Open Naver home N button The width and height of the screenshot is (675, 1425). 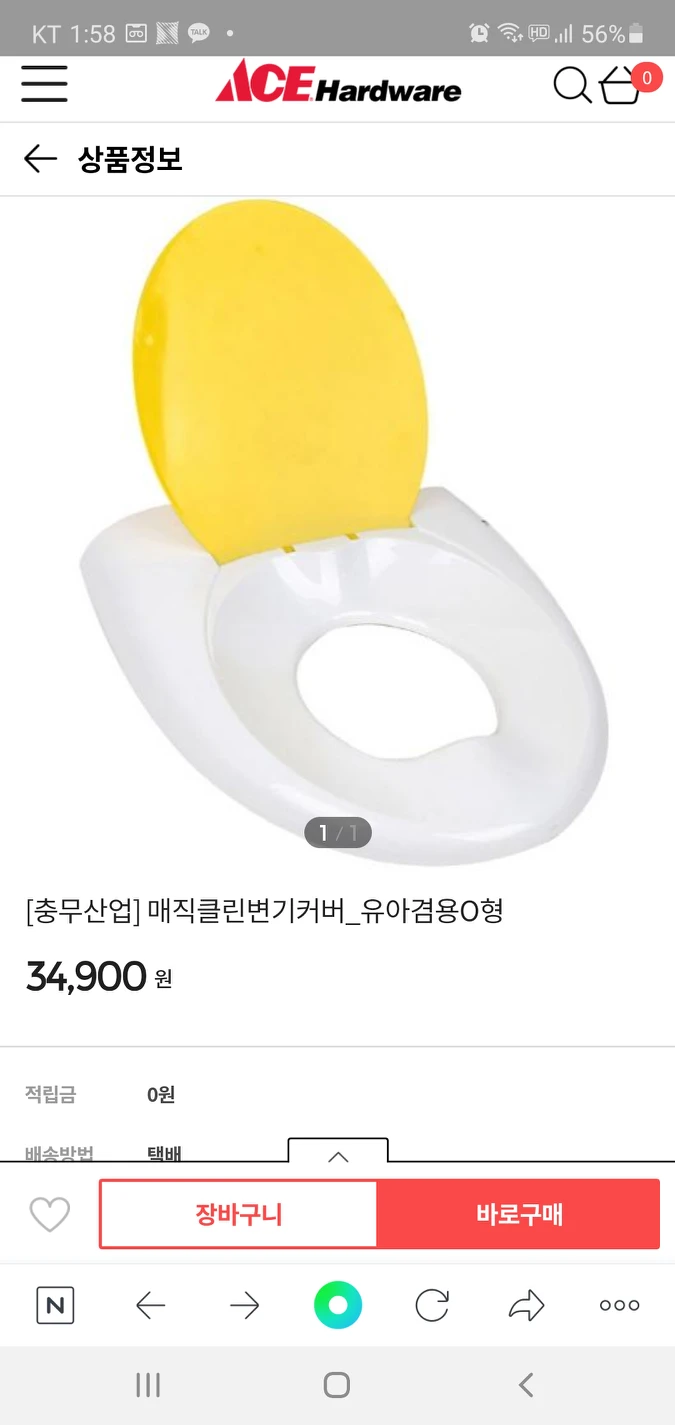pos(55,1305)
